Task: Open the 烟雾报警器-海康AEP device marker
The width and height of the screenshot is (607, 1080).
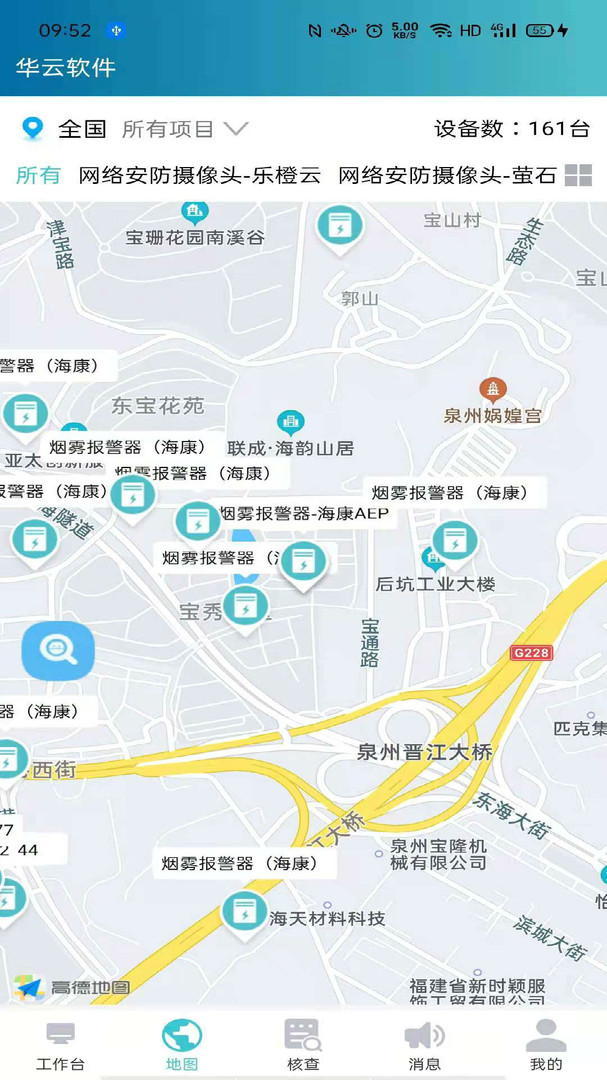Action: coord(198,522)
